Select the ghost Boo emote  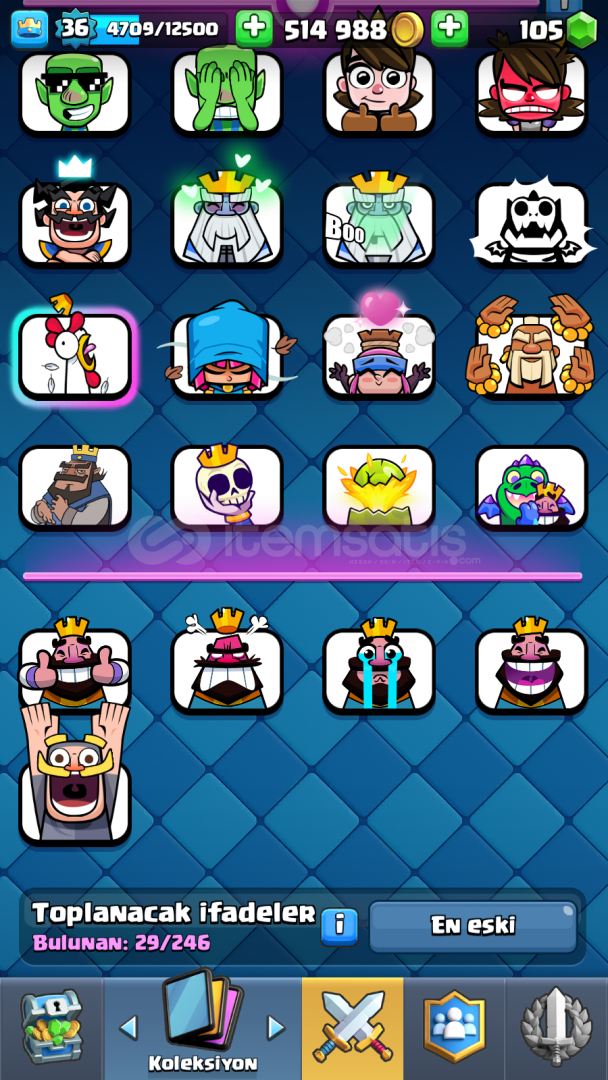[x=379, y=224]
